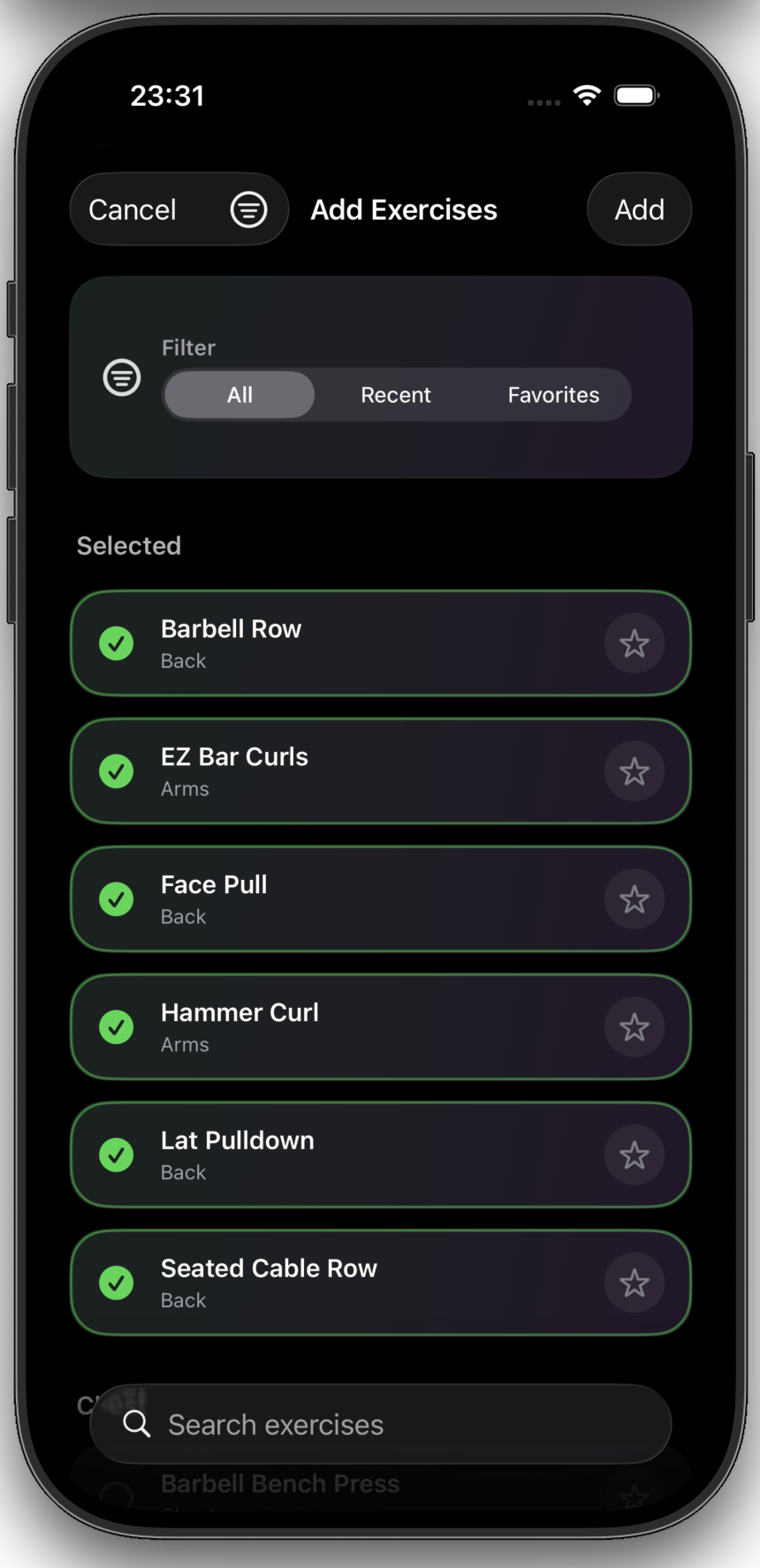The image size is (760, 1568).
Task: Star the Face Pull exercise
Action: [x=635, y=899]
